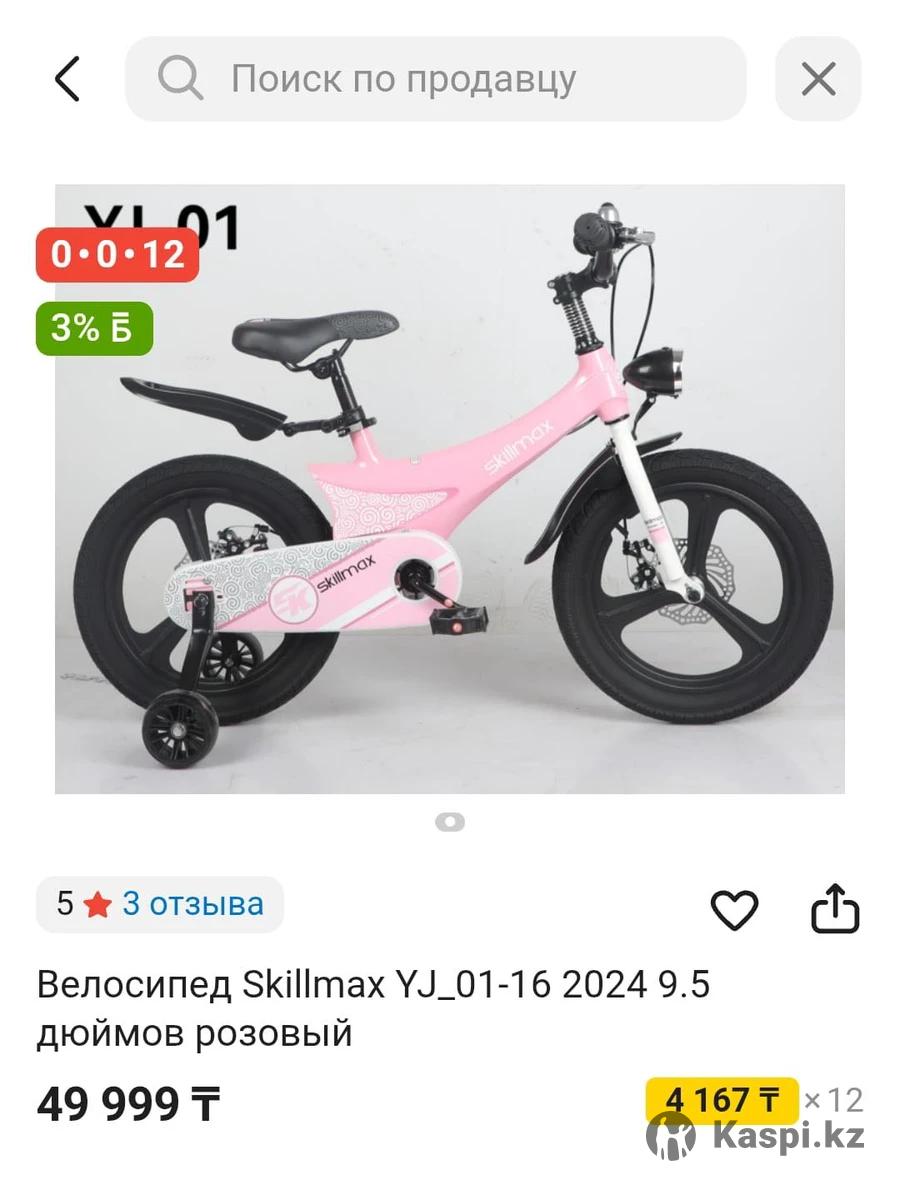Go back with the arrow icon
Image resolution: width=900 pixels, height=1200 pixels.
[67, 79]
